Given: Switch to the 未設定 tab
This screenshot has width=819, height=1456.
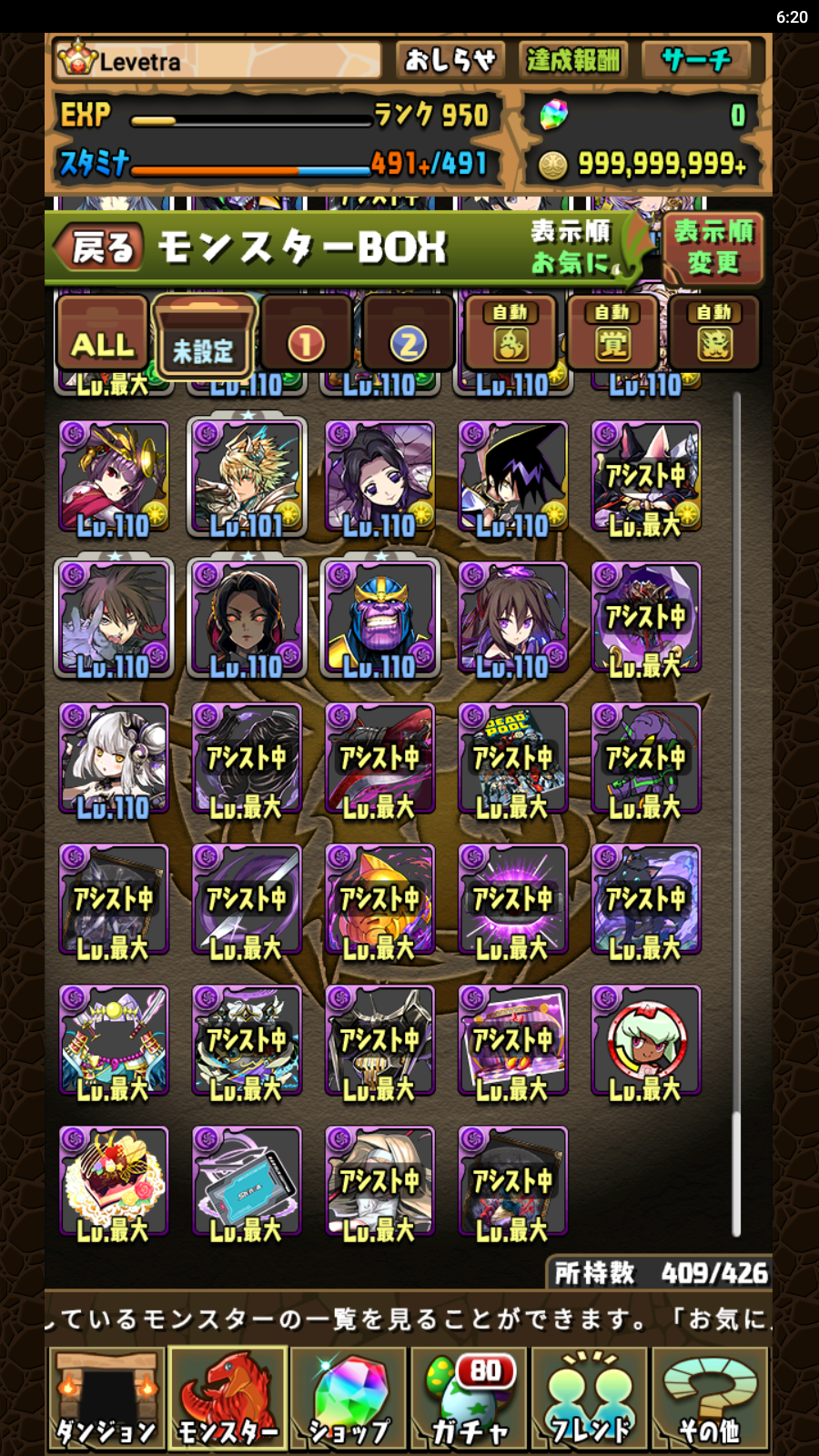Looking at the screenshot, I should click(204, 337).
